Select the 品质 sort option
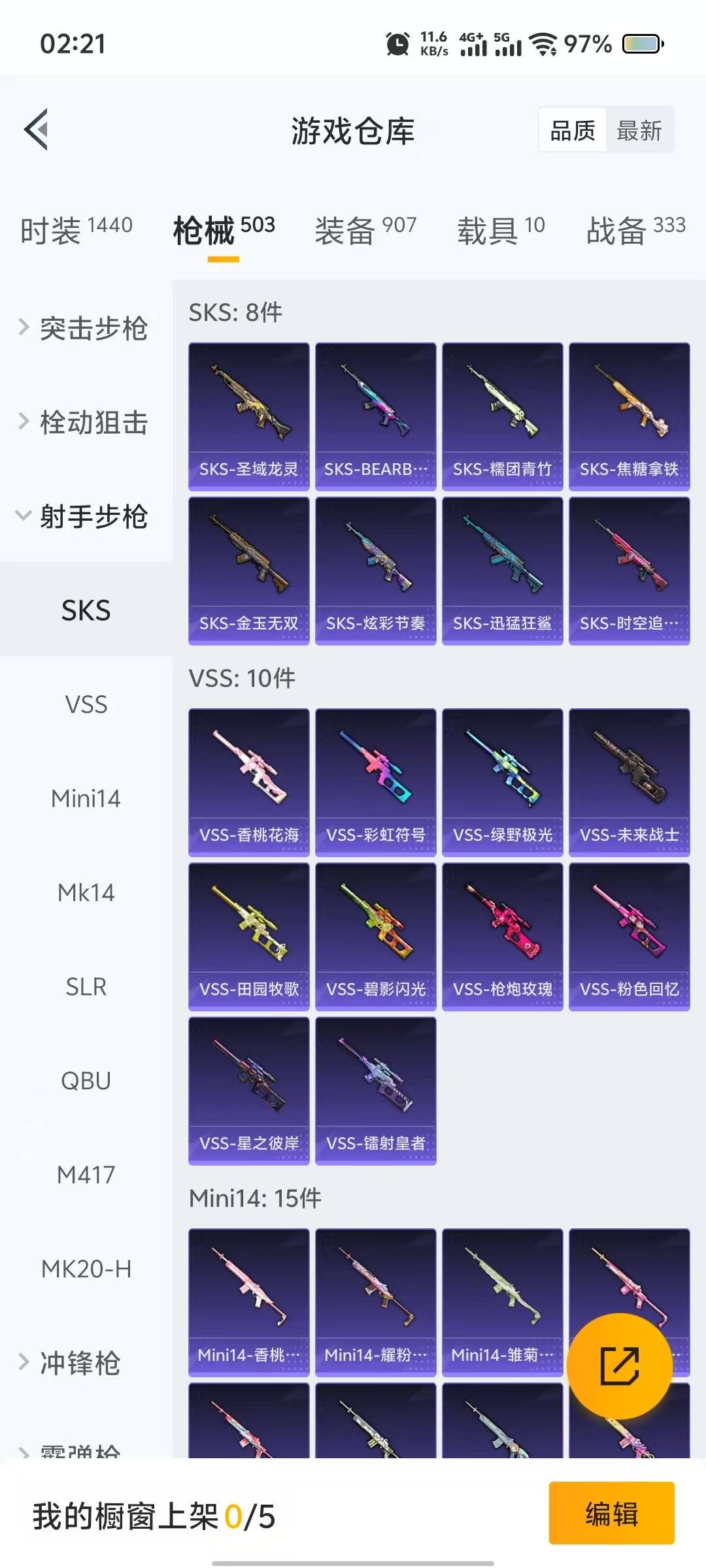This screenshot has height=1568, width=706. (573, 131)
